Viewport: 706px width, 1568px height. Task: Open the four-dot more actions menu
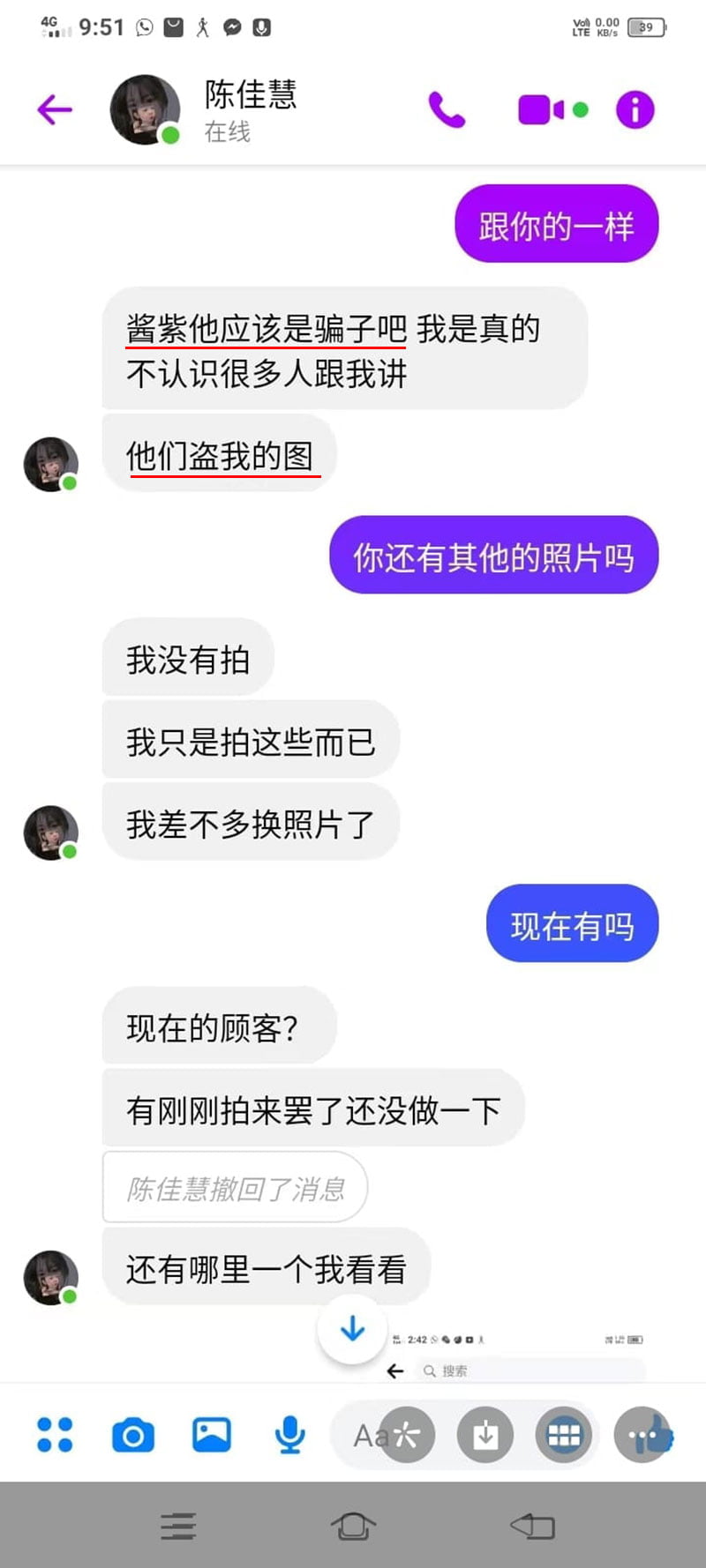(55, 1435)
